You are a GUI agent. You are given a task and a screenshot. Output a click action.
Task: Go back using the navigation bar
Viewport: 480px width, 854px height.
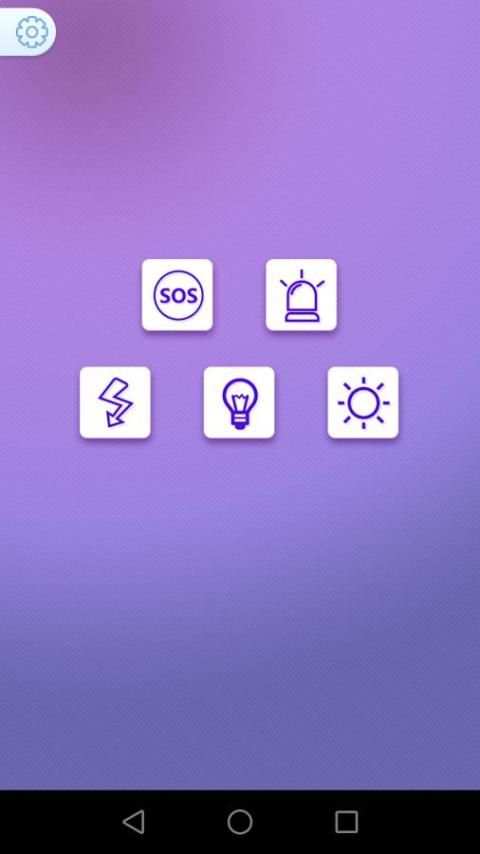point(133,821)
